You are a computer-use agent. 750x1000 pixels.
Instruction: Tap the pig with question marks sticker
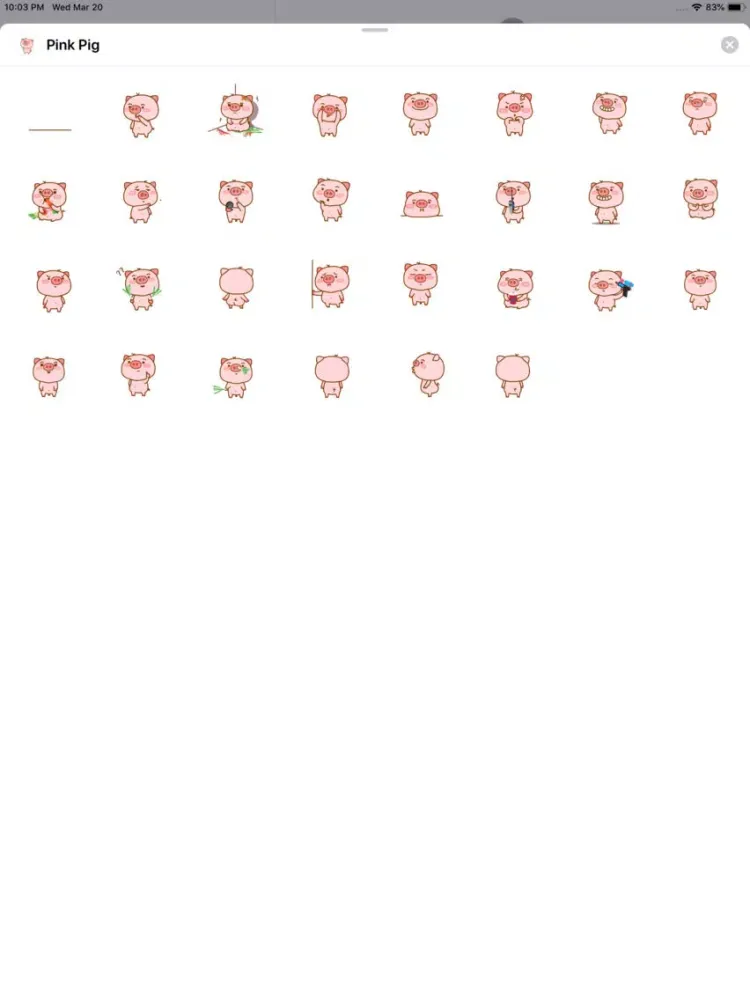141,287
